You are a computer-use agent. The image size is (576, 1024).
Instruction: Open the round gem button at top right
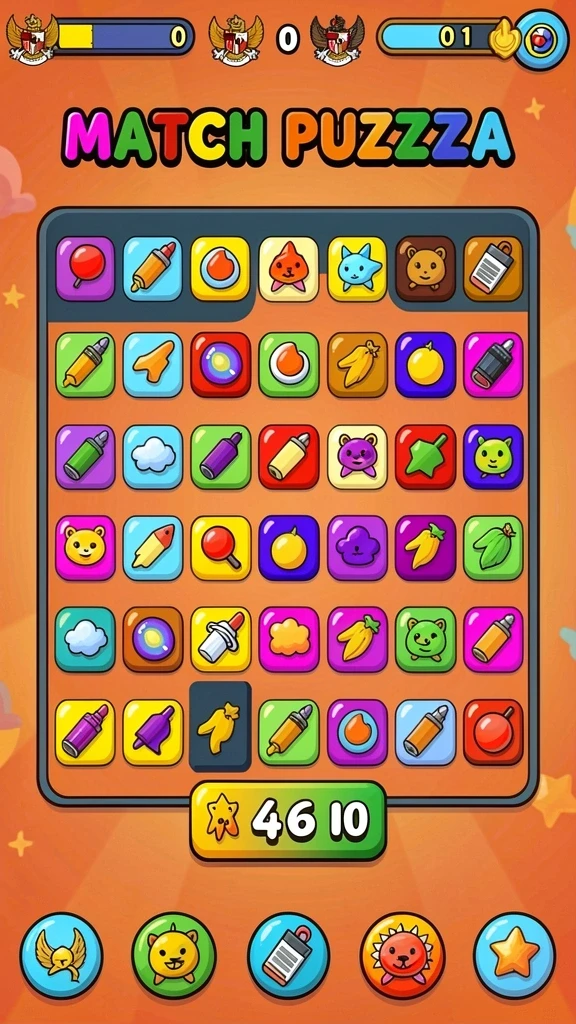click(x=541, y=39)
